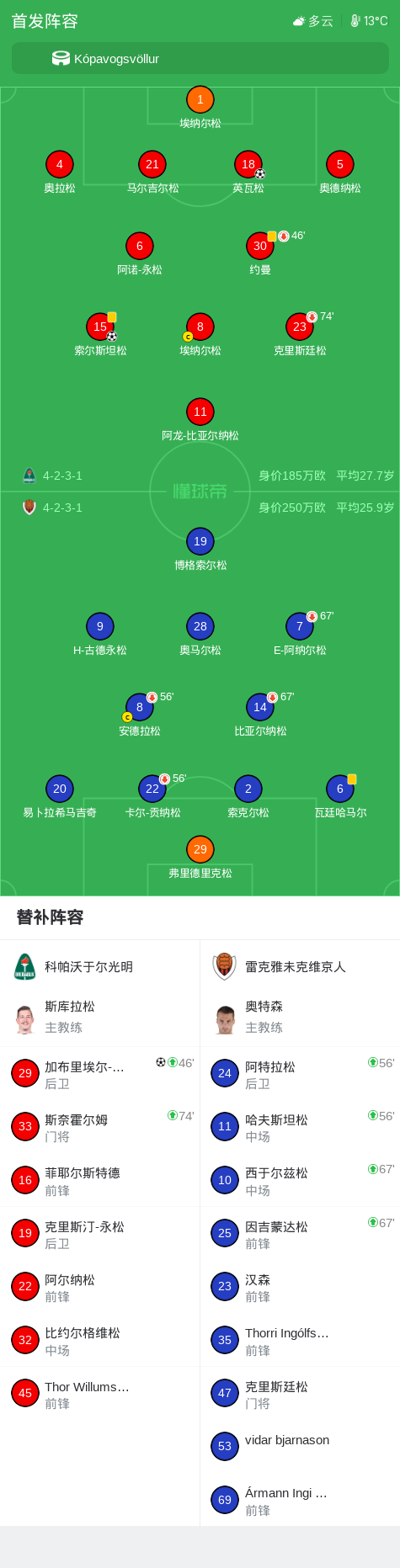Open substitute 33 斯奈霍尔姆
Screen dimensions: 400x1568
click(99, 1127)
